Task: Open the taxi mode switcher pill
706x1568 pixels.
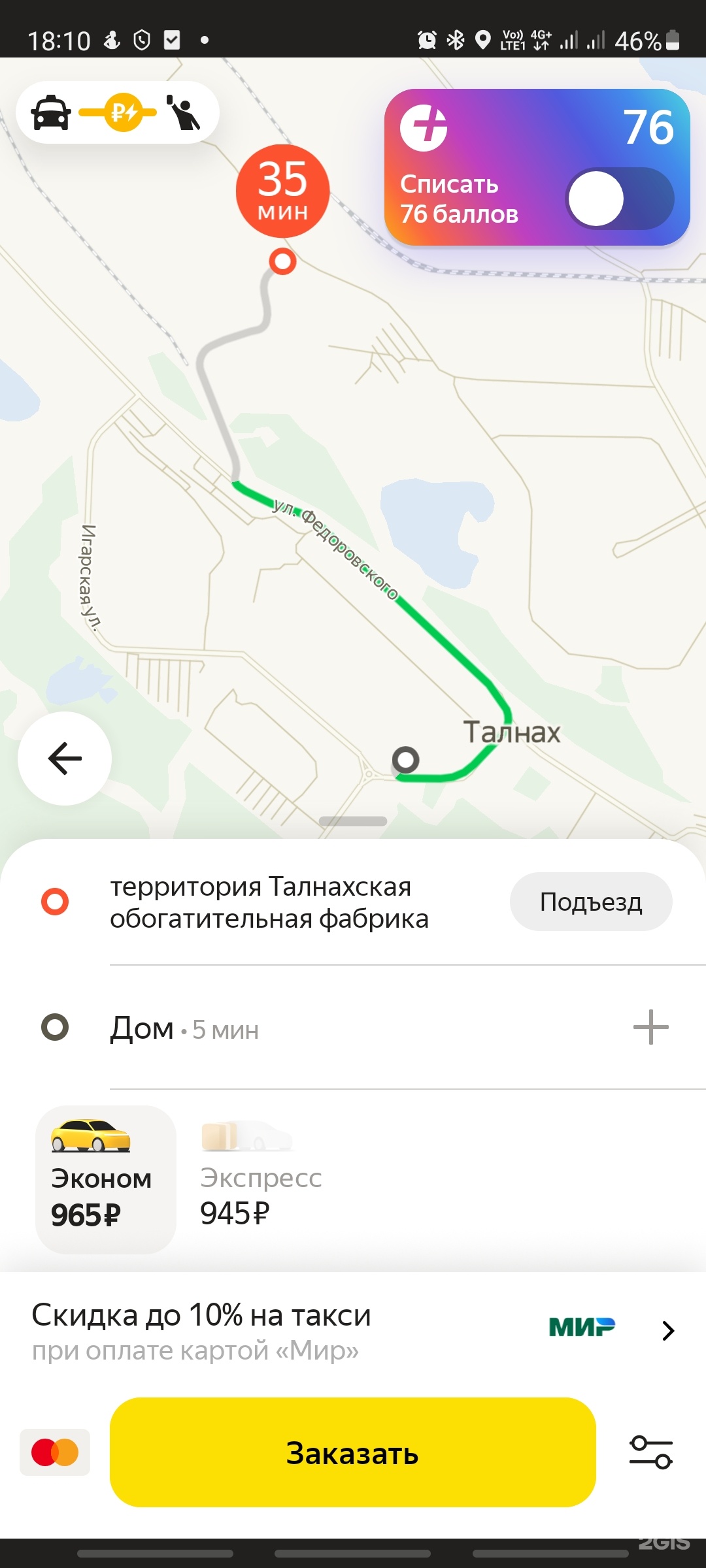Action: [x=118, y=112]
